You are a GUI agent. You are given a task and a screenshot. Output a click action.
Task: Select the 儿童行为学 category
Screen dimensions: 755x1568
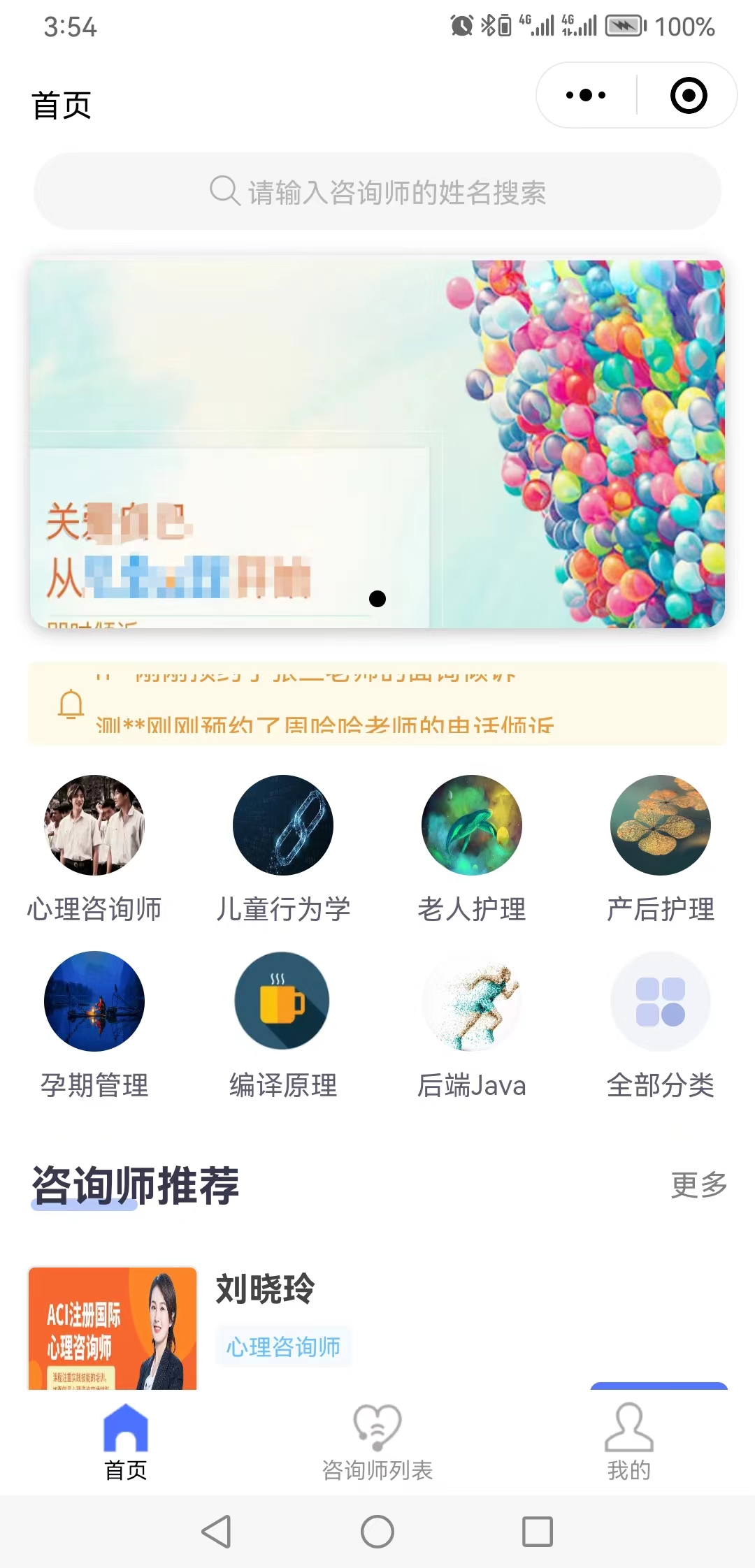point(283,848)
